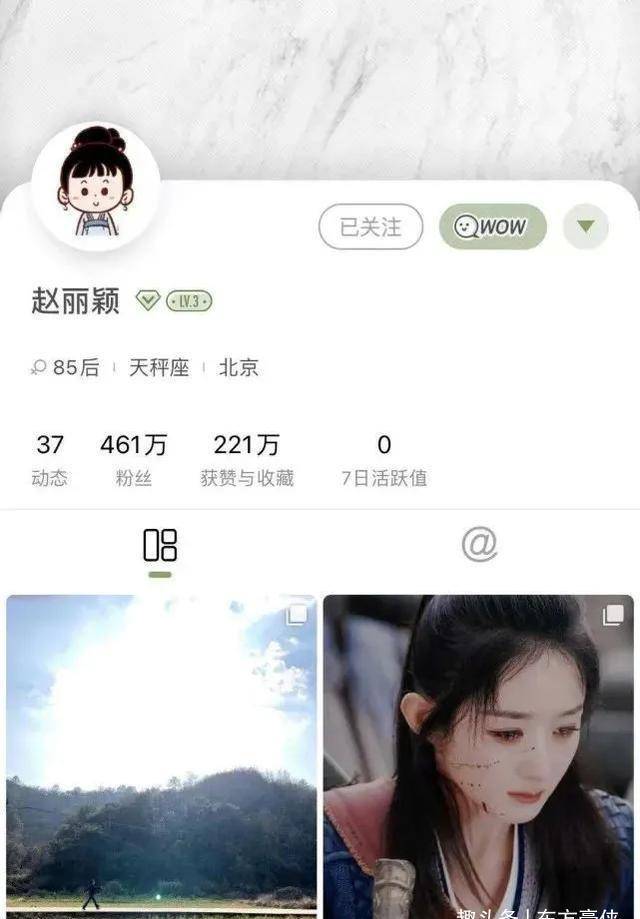This screenshot has height=919, width=640.
Task: Tap the LV.3 level badge
Action: point(188,301)
